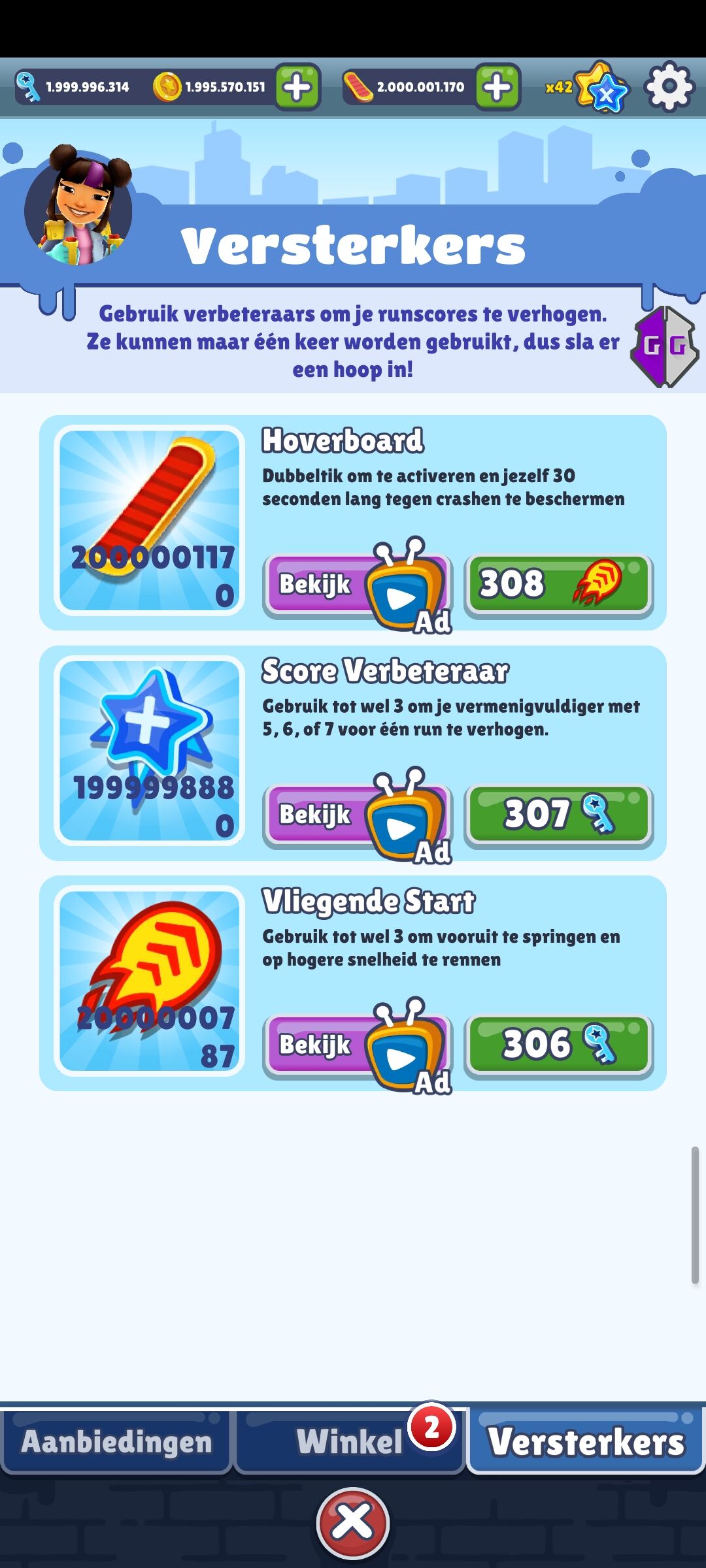706x1568 pixels.
Task: Select the Versterkers tab
Action: (x=586, y=1443)
